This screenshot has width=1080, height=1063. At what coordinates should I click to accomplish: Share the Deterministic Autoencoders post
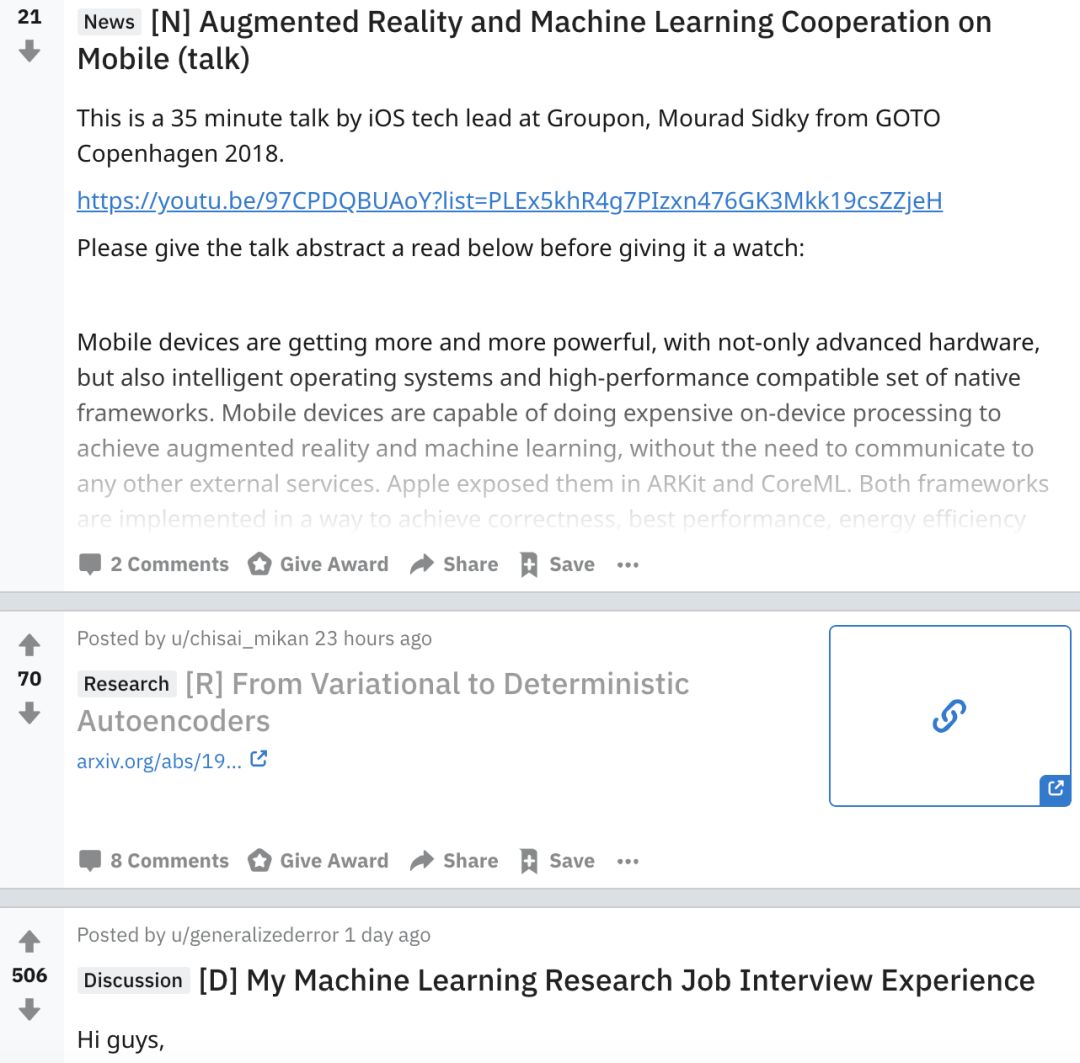click(x=454, y=861)
